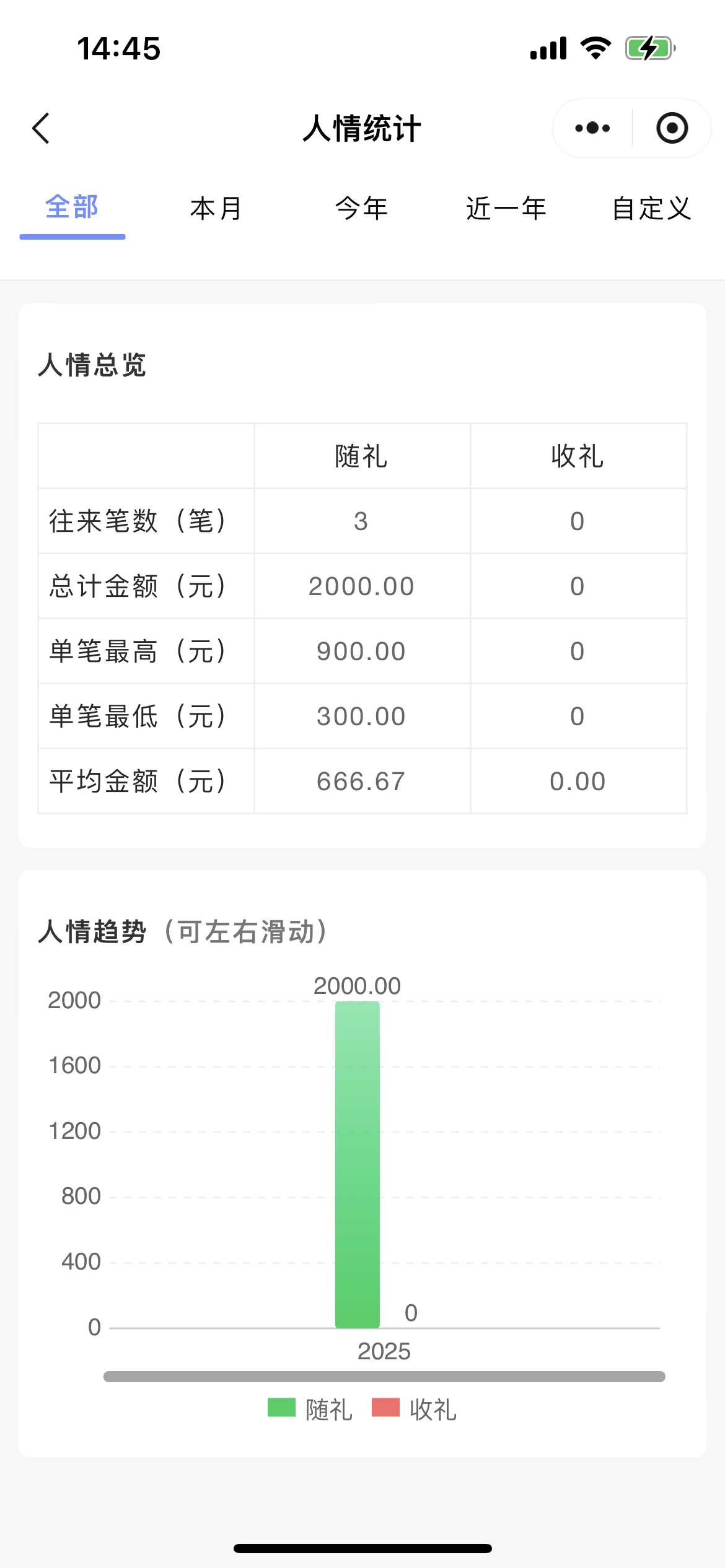Viewport: 725px width, 1568px height.
Task: Switch to the 本月 tab
Action: (x=216, y=208)
